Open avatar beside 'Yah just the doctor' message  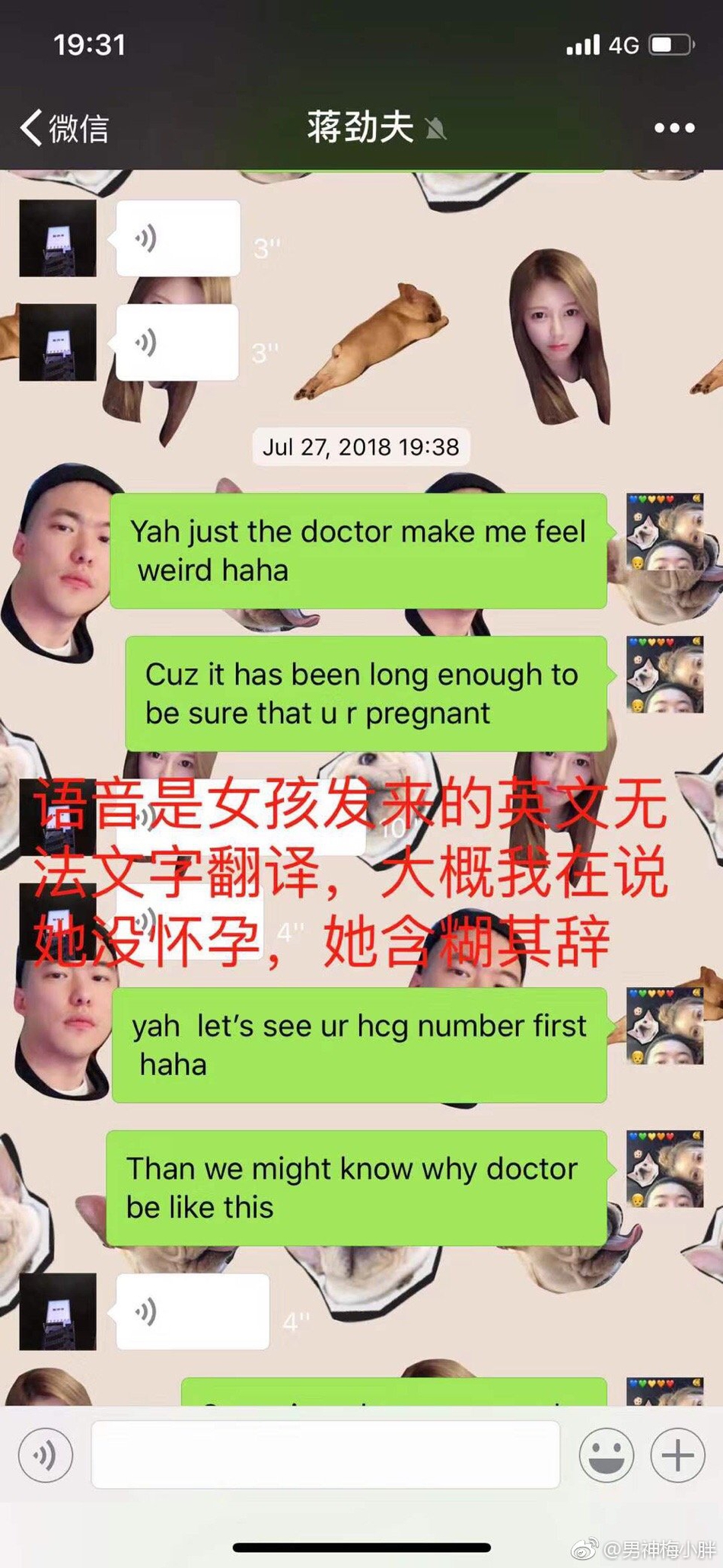pyautogui.click(x=664, y=532)
